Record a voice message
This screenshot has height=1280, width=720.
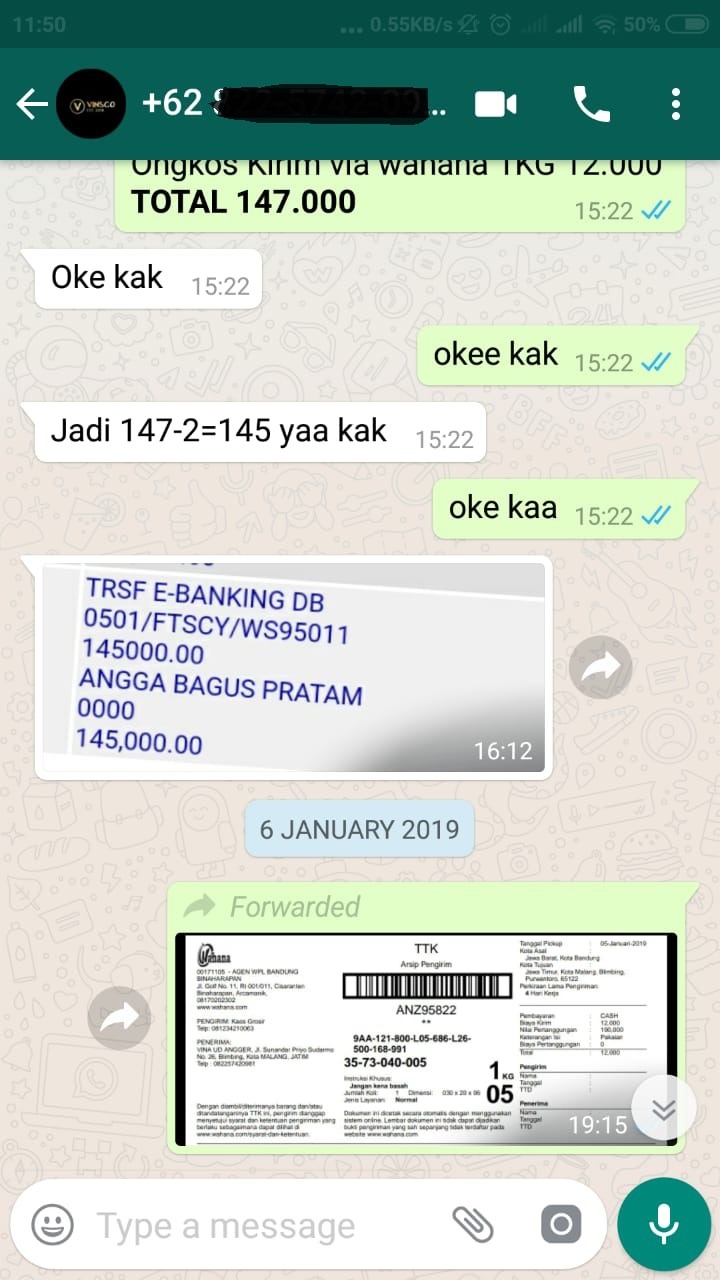664,1224
